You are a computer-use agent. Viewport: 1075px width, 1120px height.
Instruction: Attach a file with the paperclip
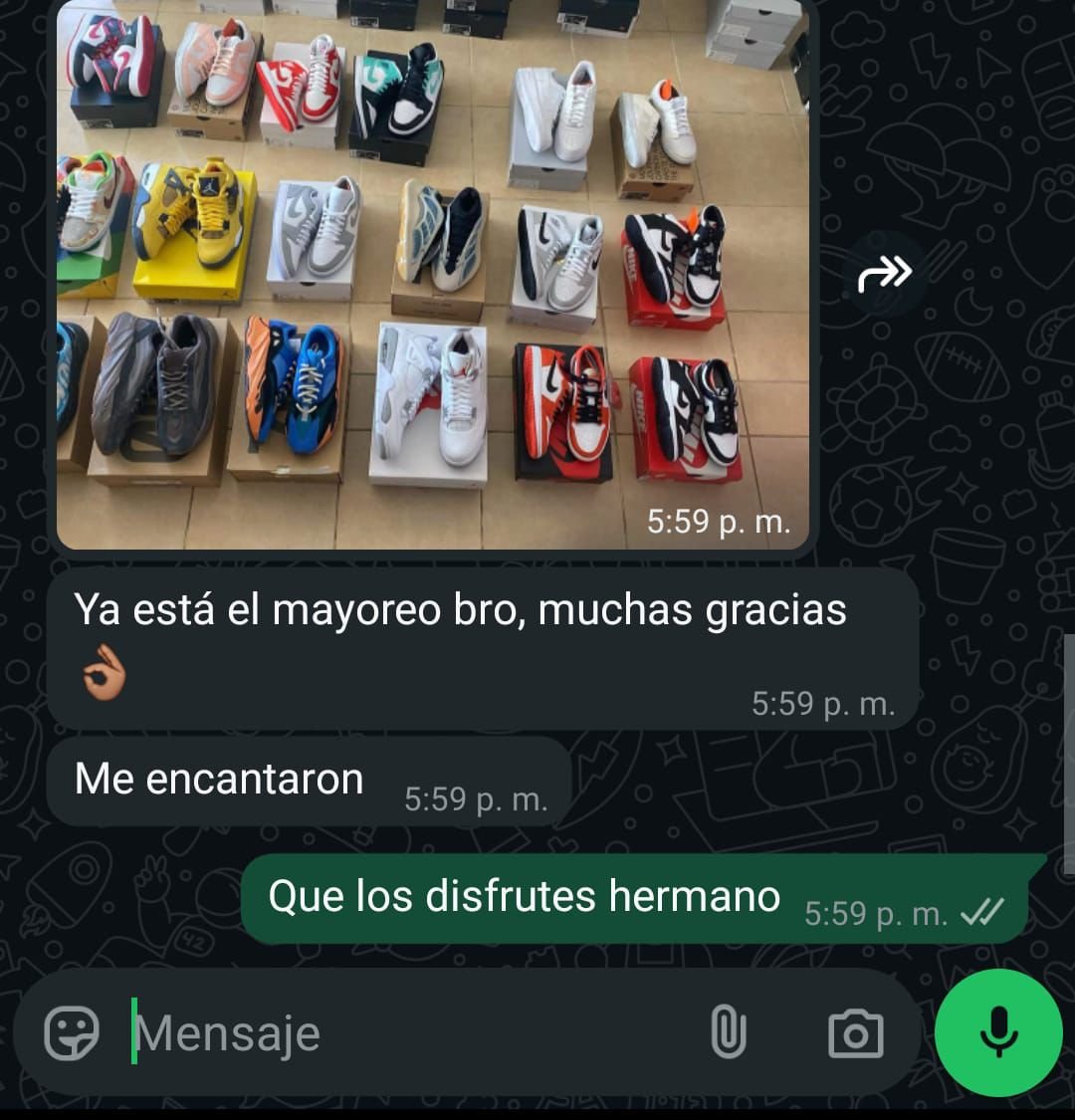point(729,1032)
